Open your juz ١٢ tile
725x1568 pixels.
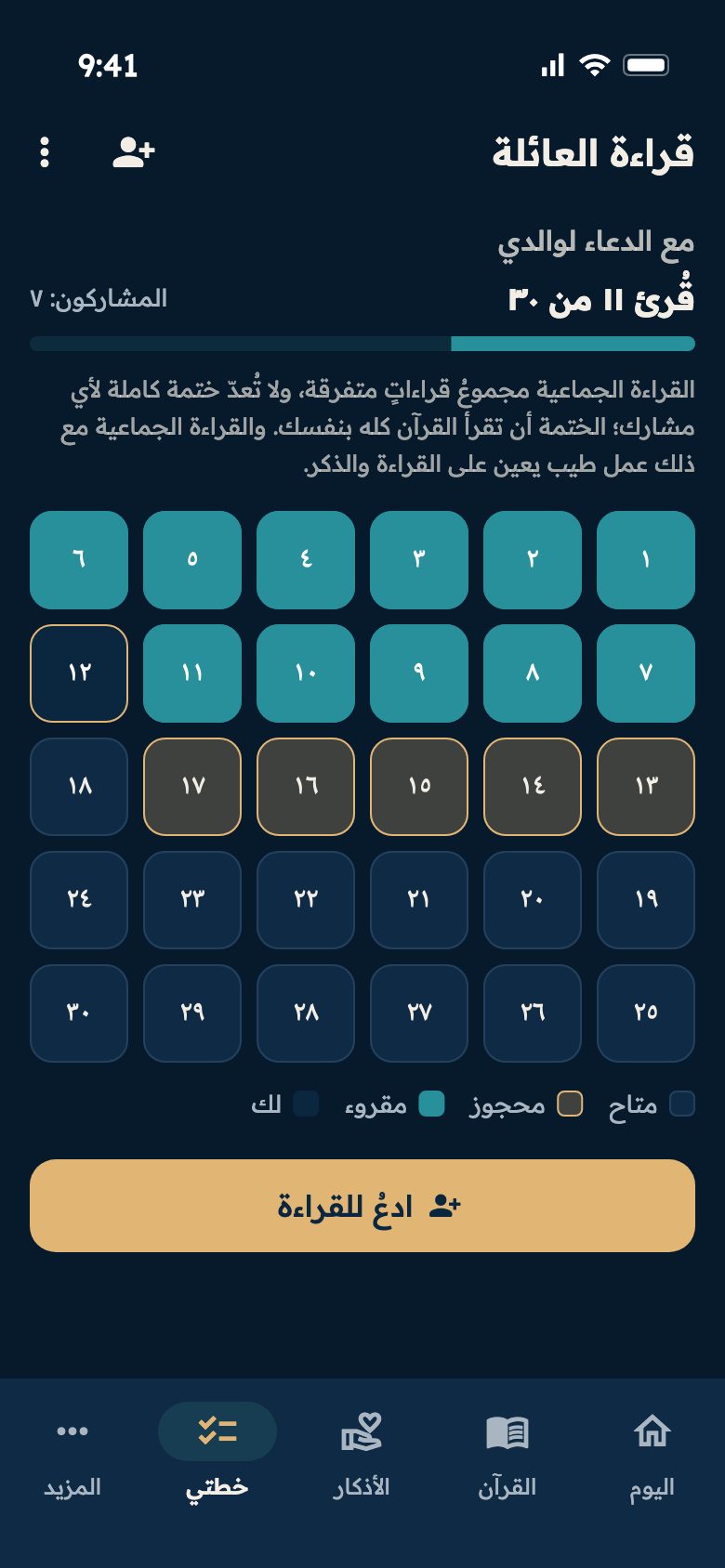(x=79, y=673)
